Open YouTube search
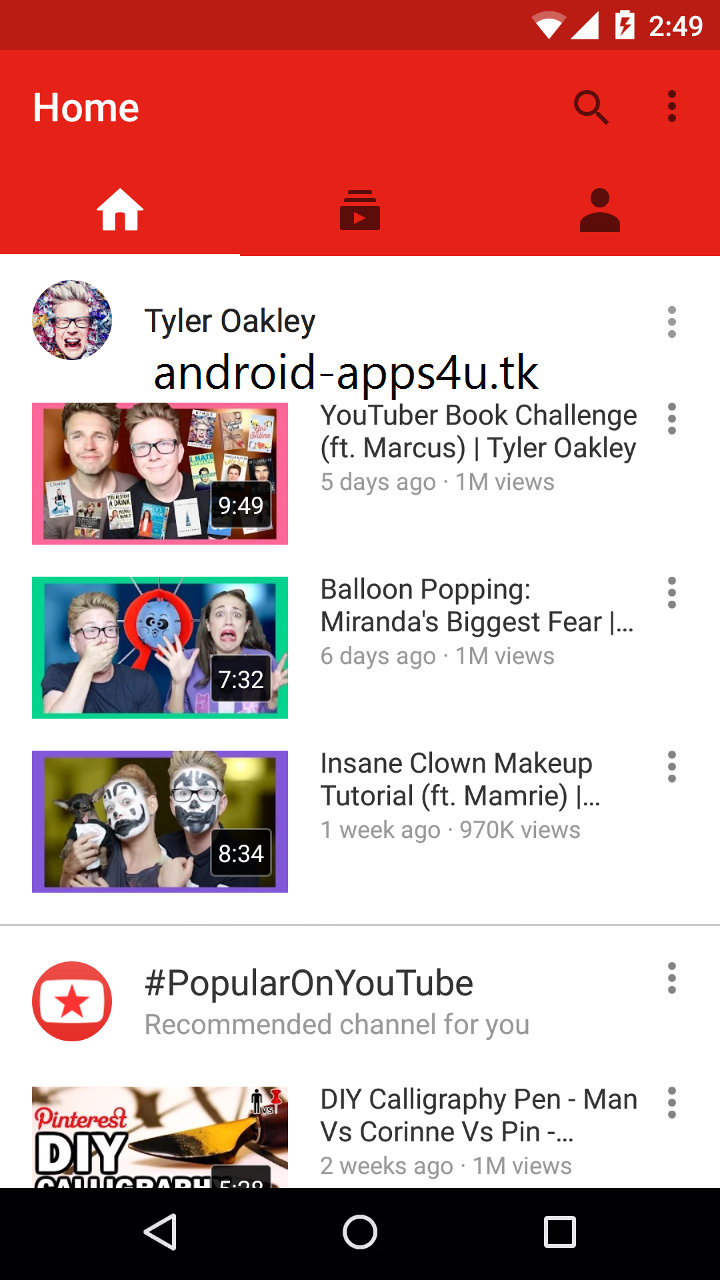Image resolution: width=720 pixels, height=1280 pixels. [591, 107]
